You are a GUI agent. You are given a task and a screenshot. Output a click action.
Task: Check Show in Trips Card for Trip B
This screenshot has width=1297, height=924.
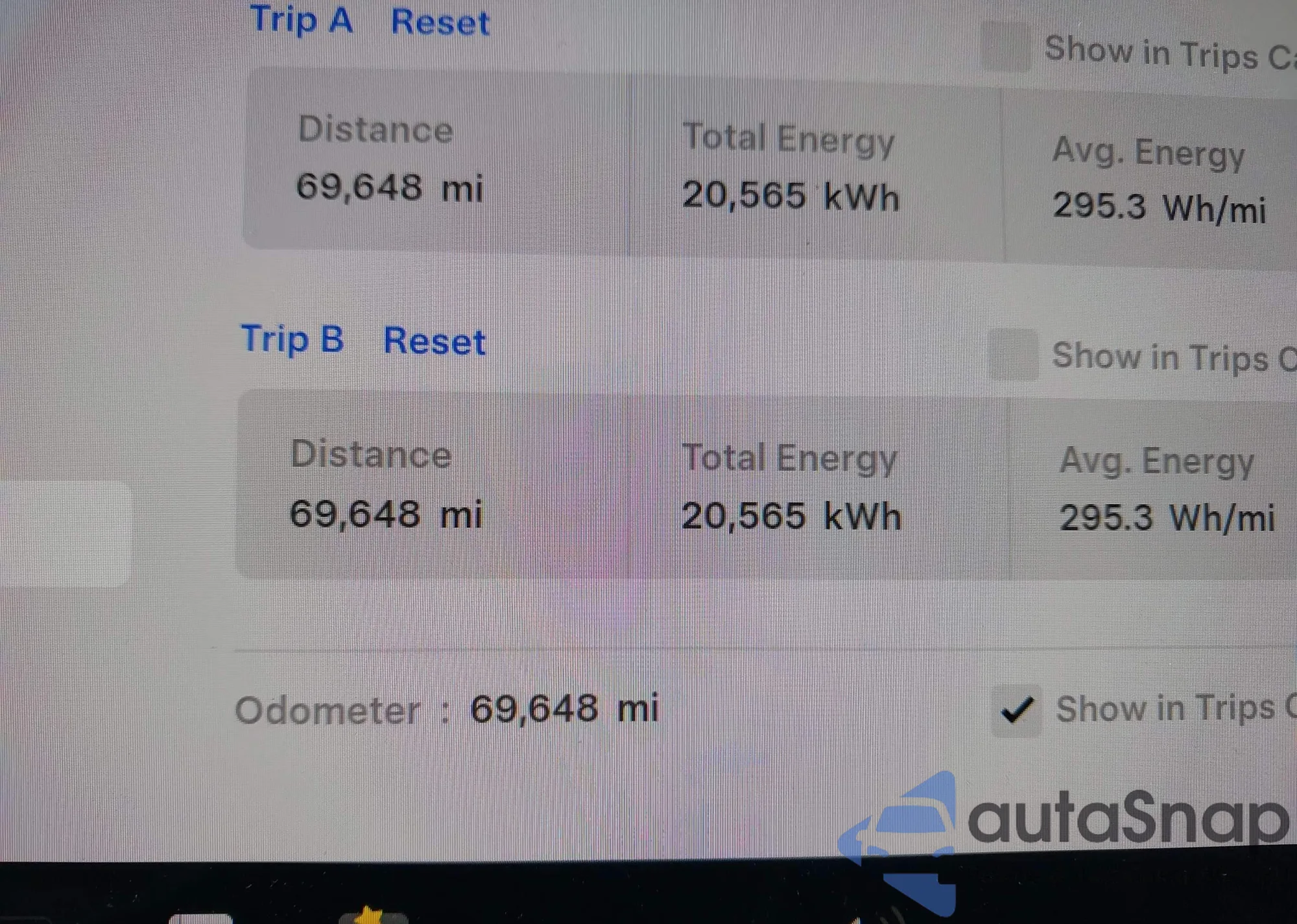coord(1013,355)
